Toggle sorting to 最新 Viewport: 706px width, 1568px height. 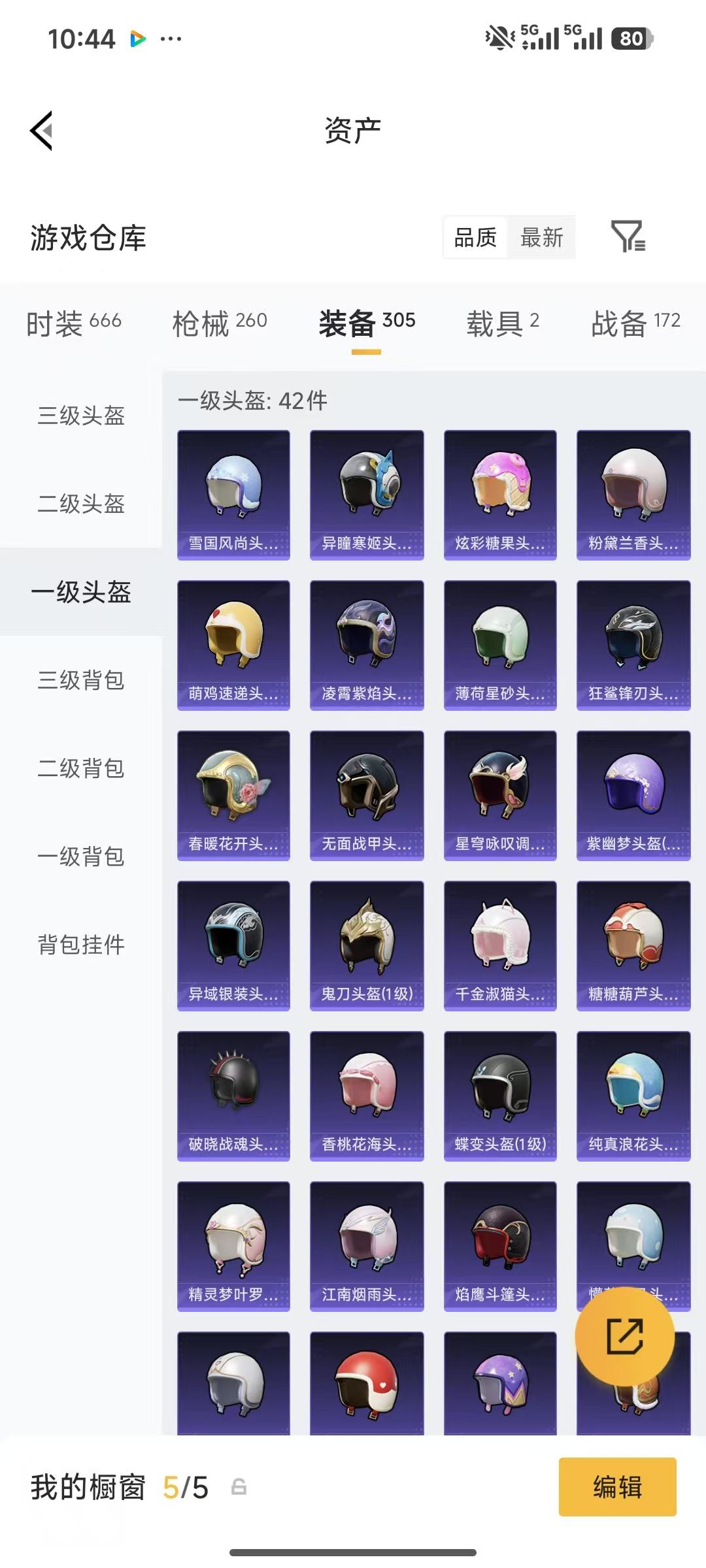pyautogui.click(x=542, y=238)
